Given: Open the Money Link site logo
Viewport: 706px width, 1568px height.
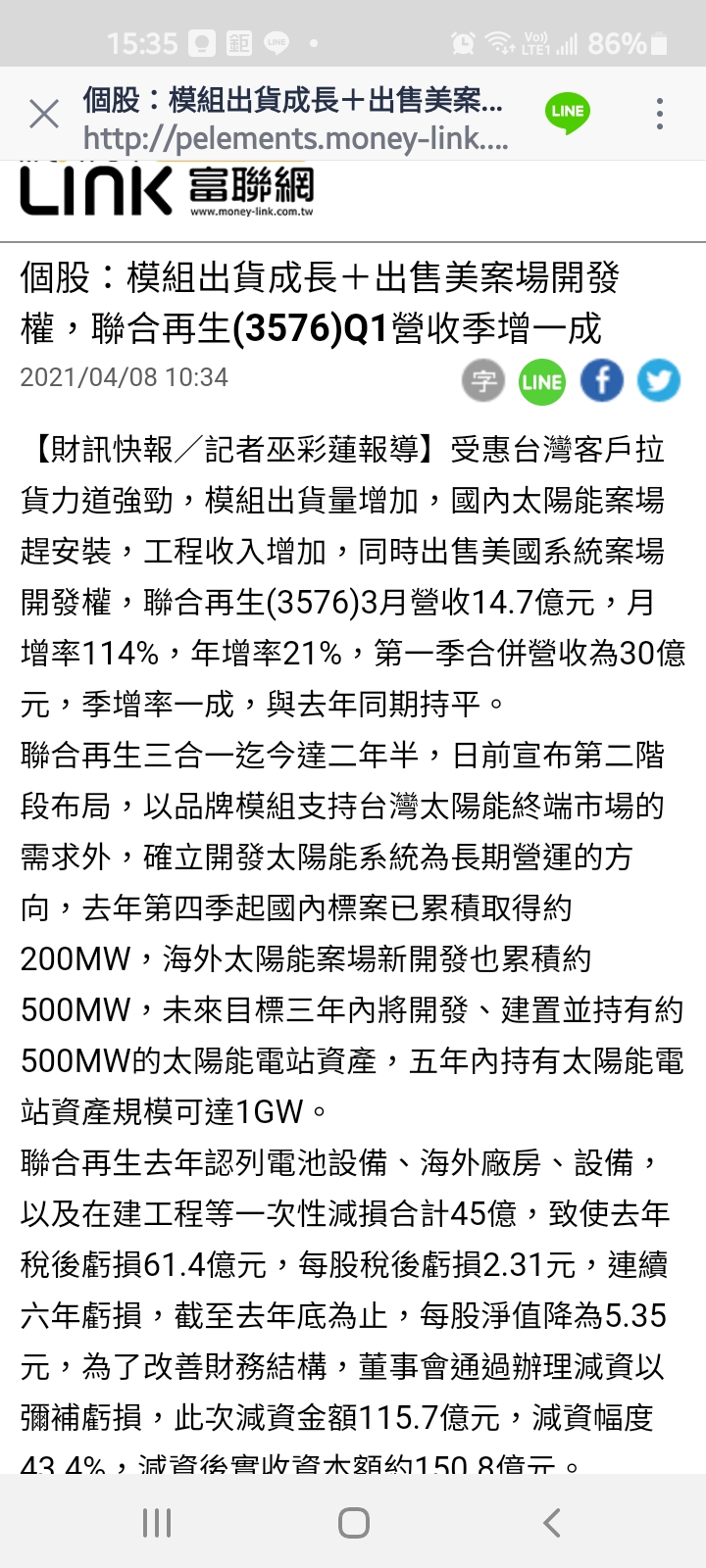Looking at the screenshot, I should click(167, 190).
